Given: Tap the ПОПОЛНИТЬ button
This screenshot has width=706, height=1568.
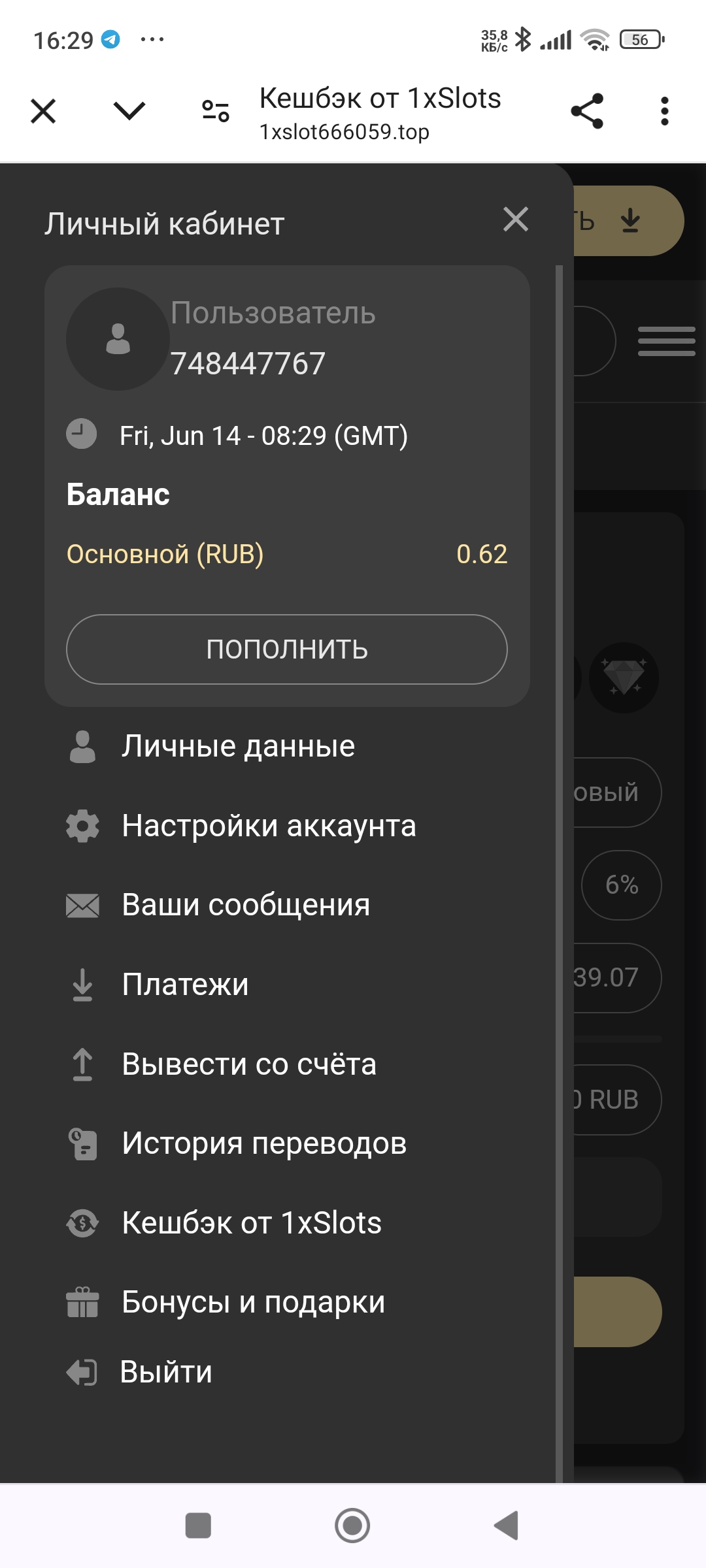Looking at the screenshot, I should coord(287,649).
